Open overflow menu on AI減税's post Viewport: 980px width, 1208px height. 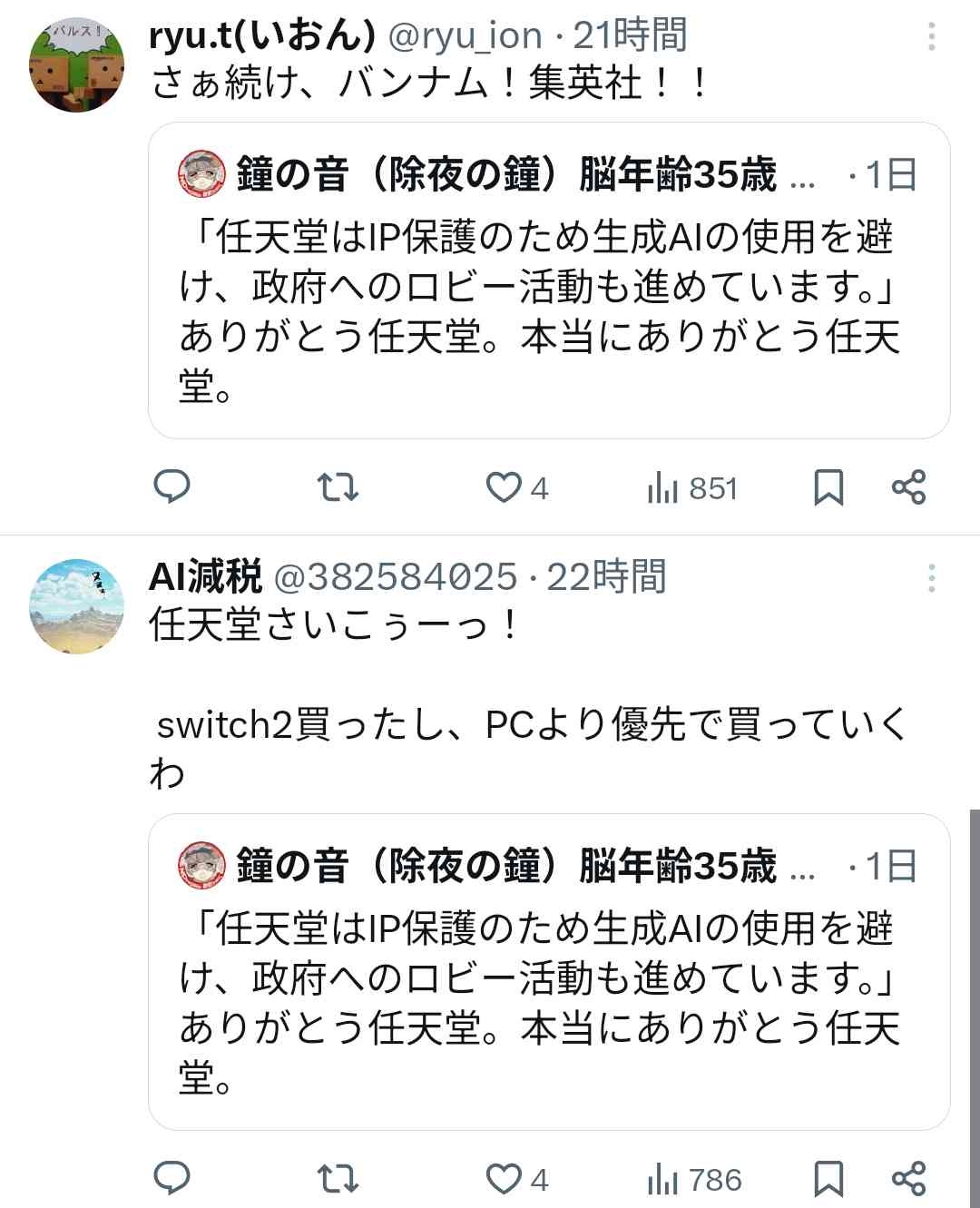931,578
